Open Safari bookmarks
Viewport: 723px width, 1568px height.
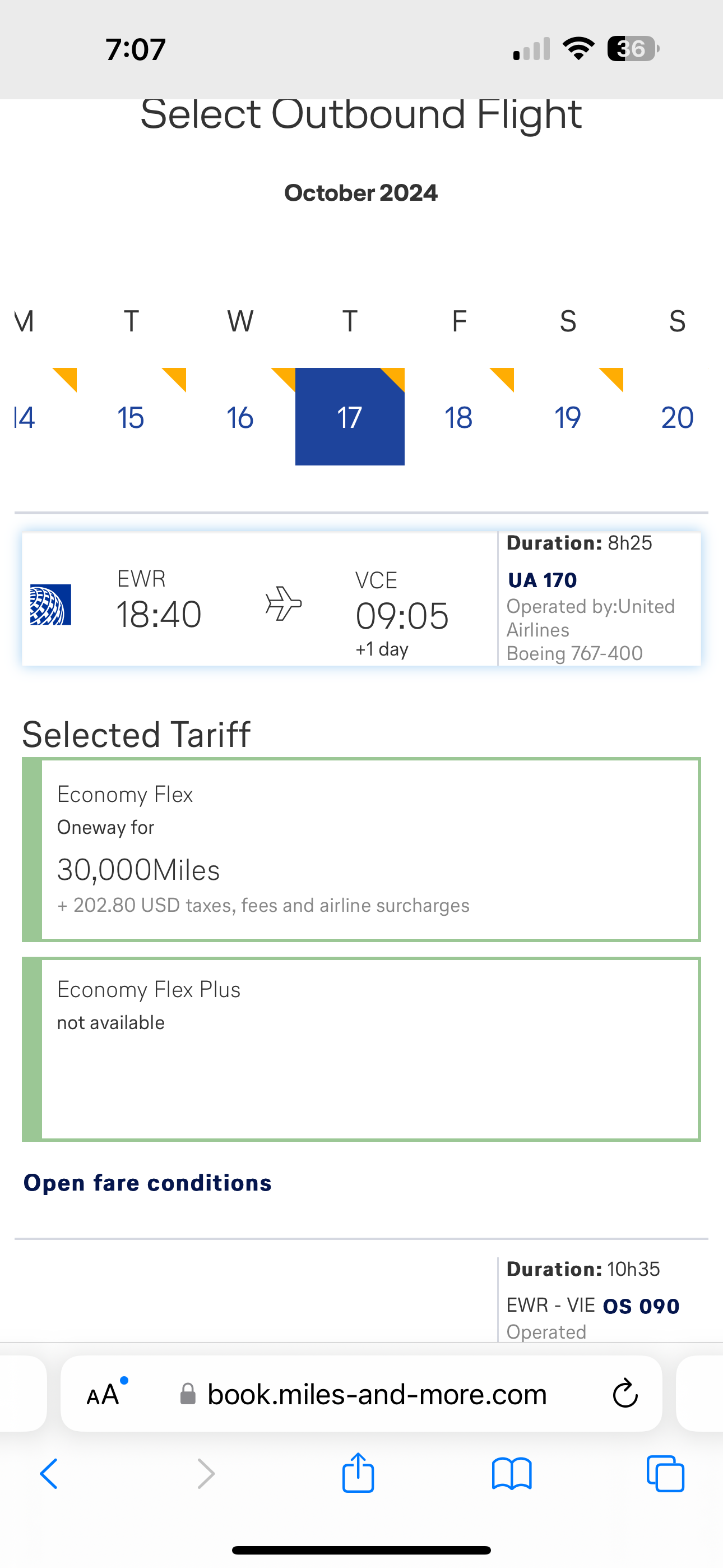tap(512, 1474)
